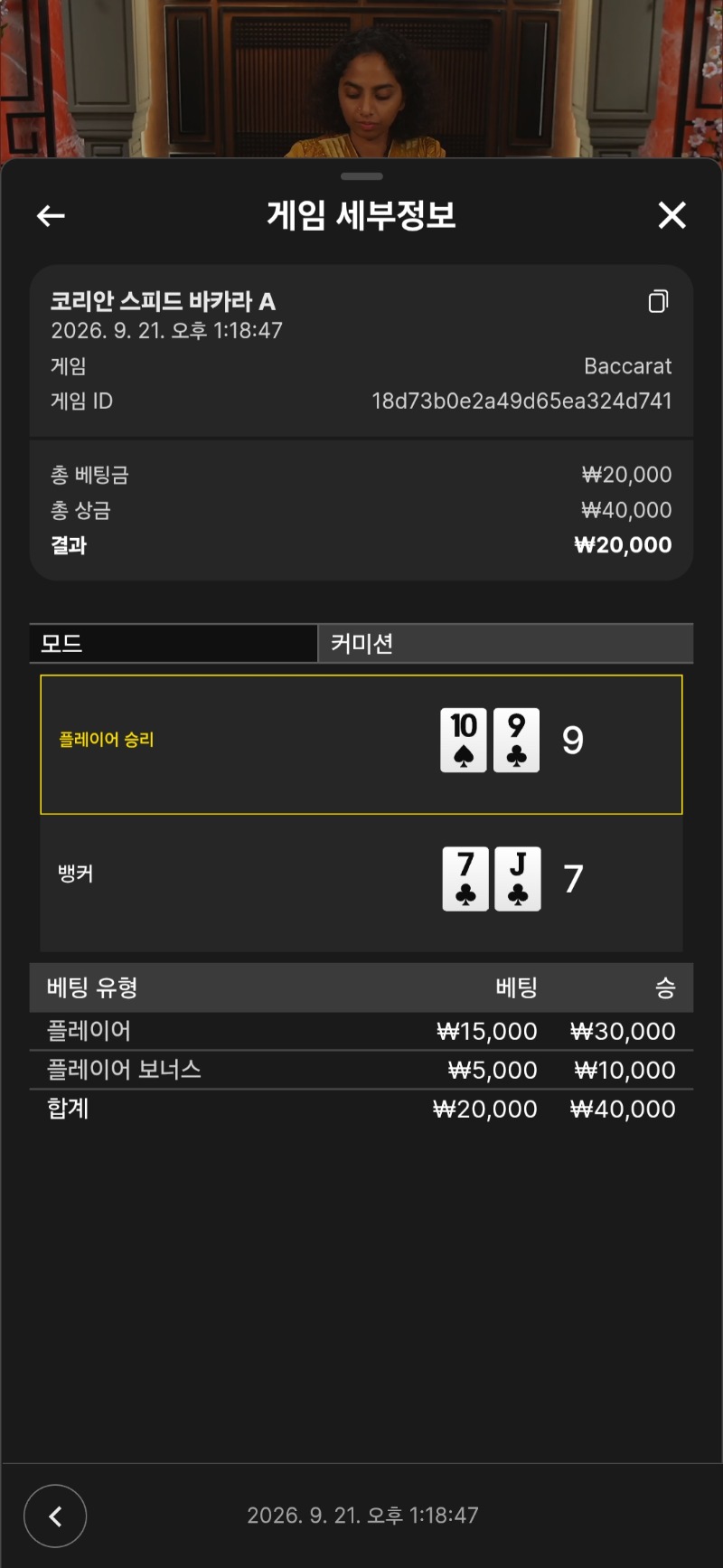Screen dimensions: 723x1568
Task: Copy the game ID details
Action: pos(659,301)
